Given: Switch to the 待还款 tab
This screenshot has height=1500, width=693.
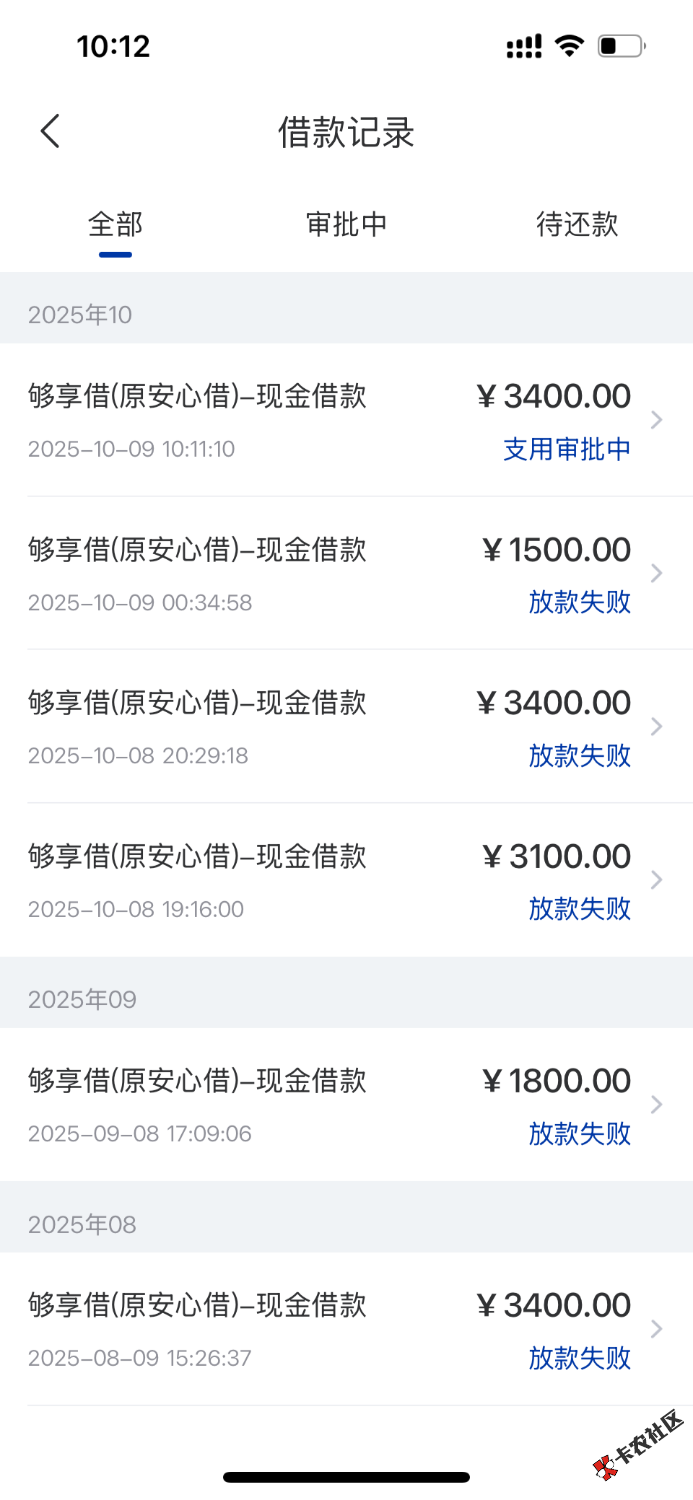Looking at the screenshot, I should [577, 224].
